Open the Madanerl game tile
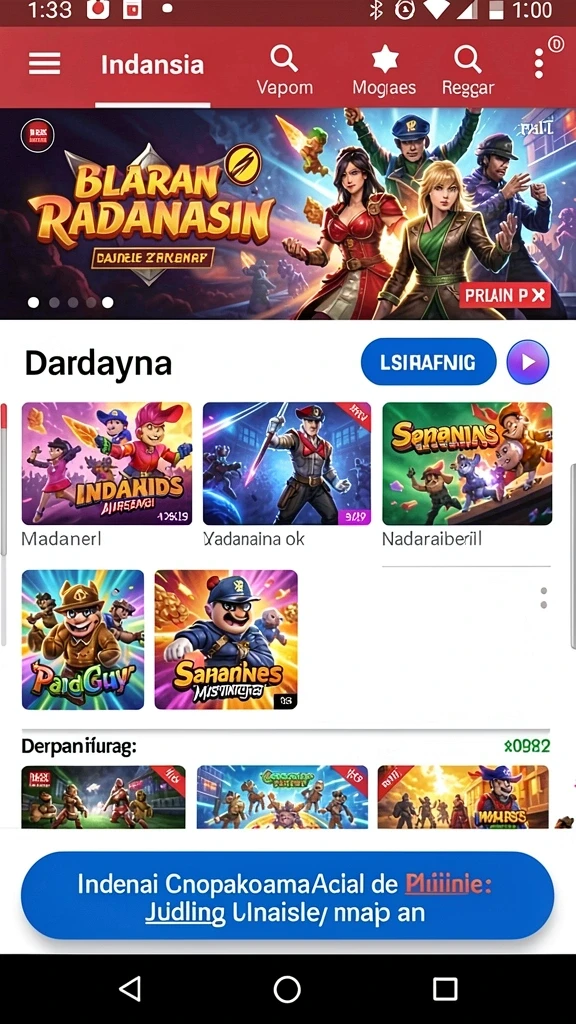 tap(107, 464)
